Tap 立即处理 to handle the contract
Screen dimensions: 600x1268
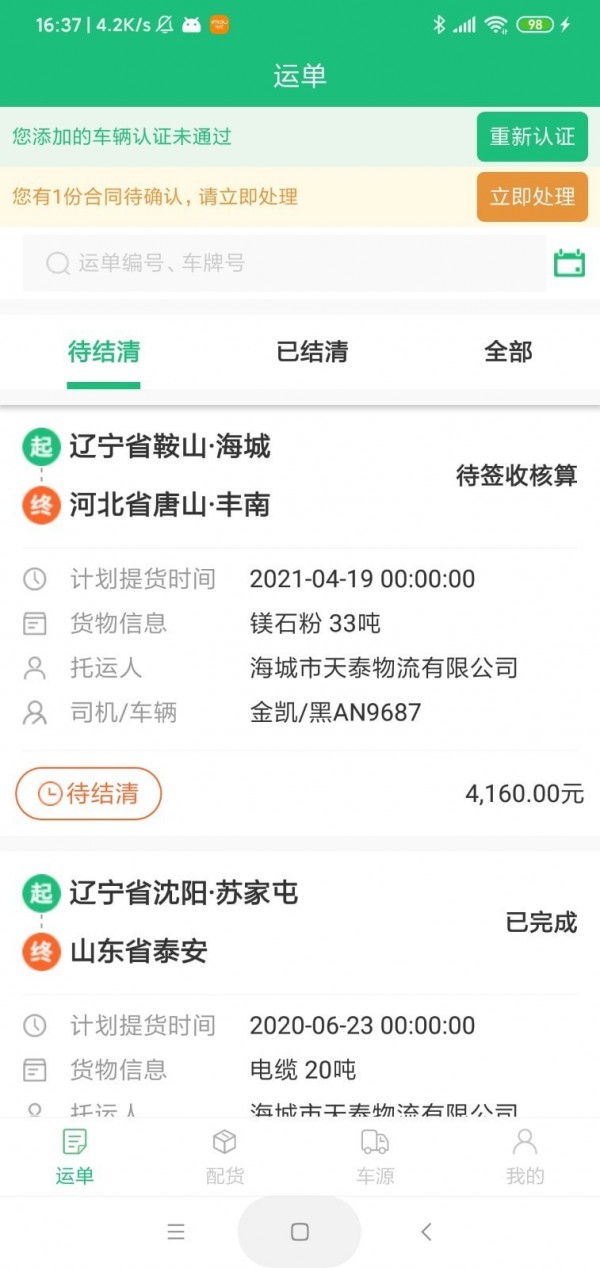pyautogui.click(x=531, y=197)
